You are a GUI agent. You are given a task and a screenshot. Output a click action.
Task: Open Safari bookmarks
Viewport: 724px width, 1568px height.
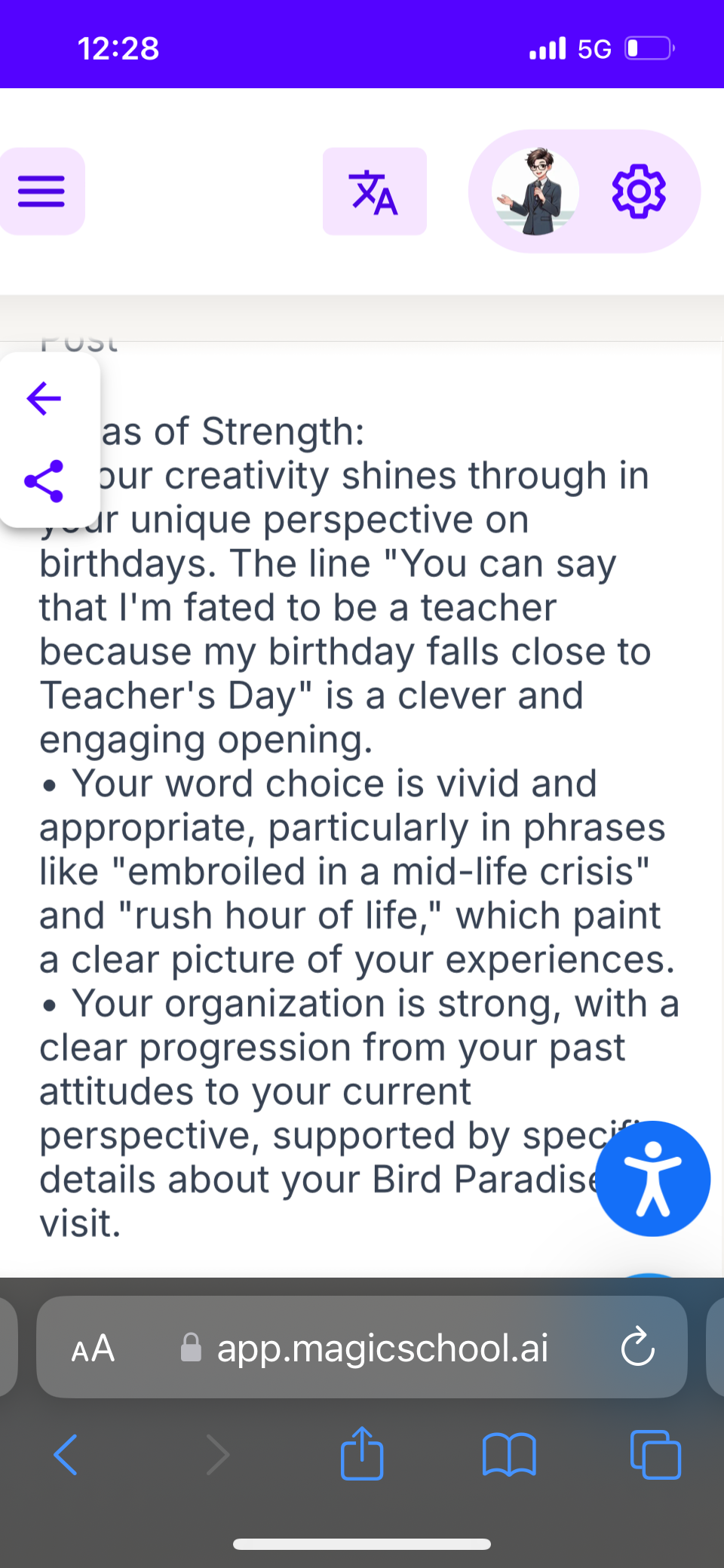pyautogui.click(x=509, y=1454)
